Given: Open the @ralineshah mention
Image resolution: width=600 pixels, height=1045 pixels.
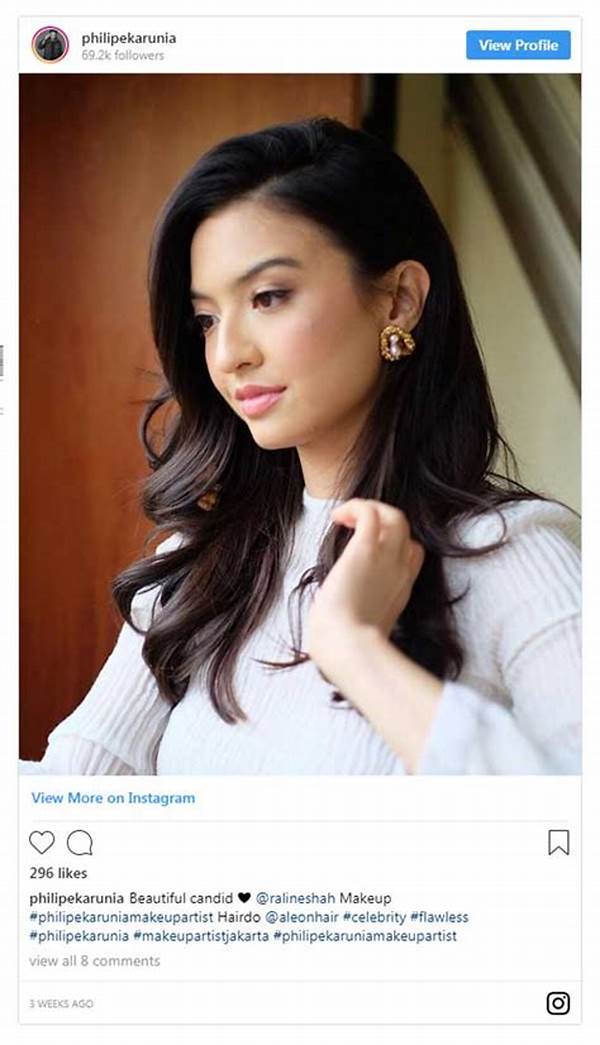Looking at the screenshot, I should 298,898.
